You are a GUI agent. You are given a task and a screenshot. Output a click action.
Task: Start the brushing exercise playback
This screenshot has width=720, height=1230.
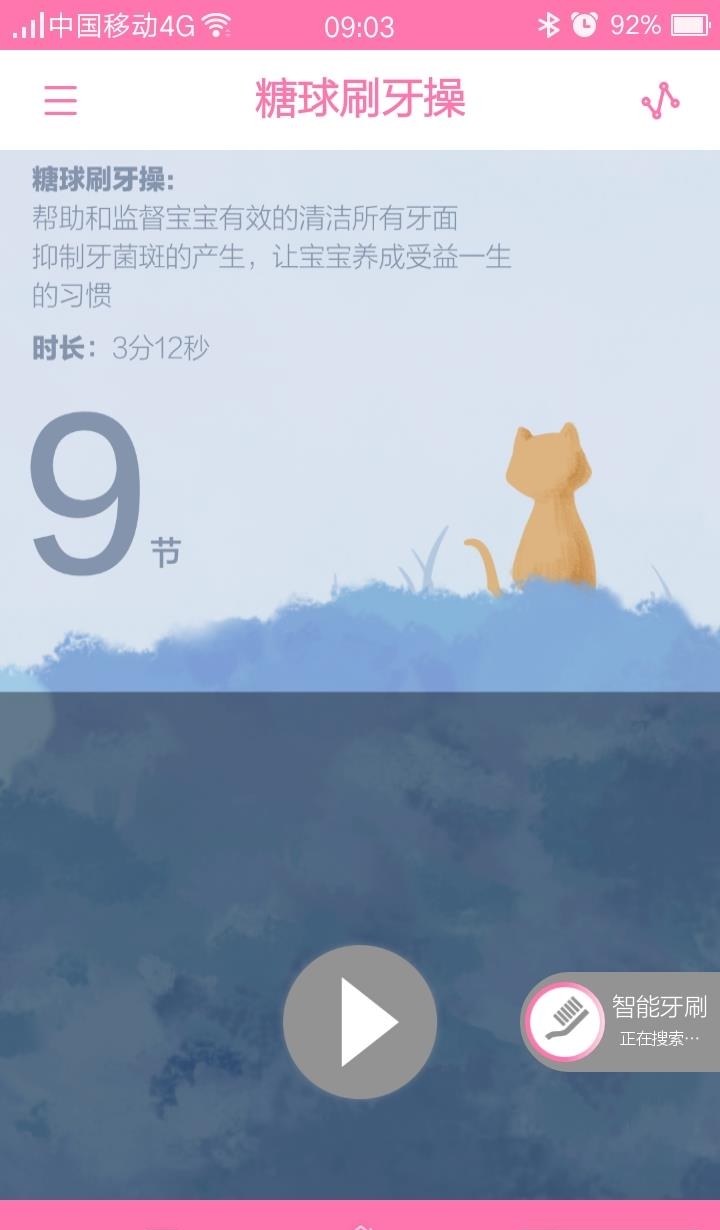(x=360, y=1022)
